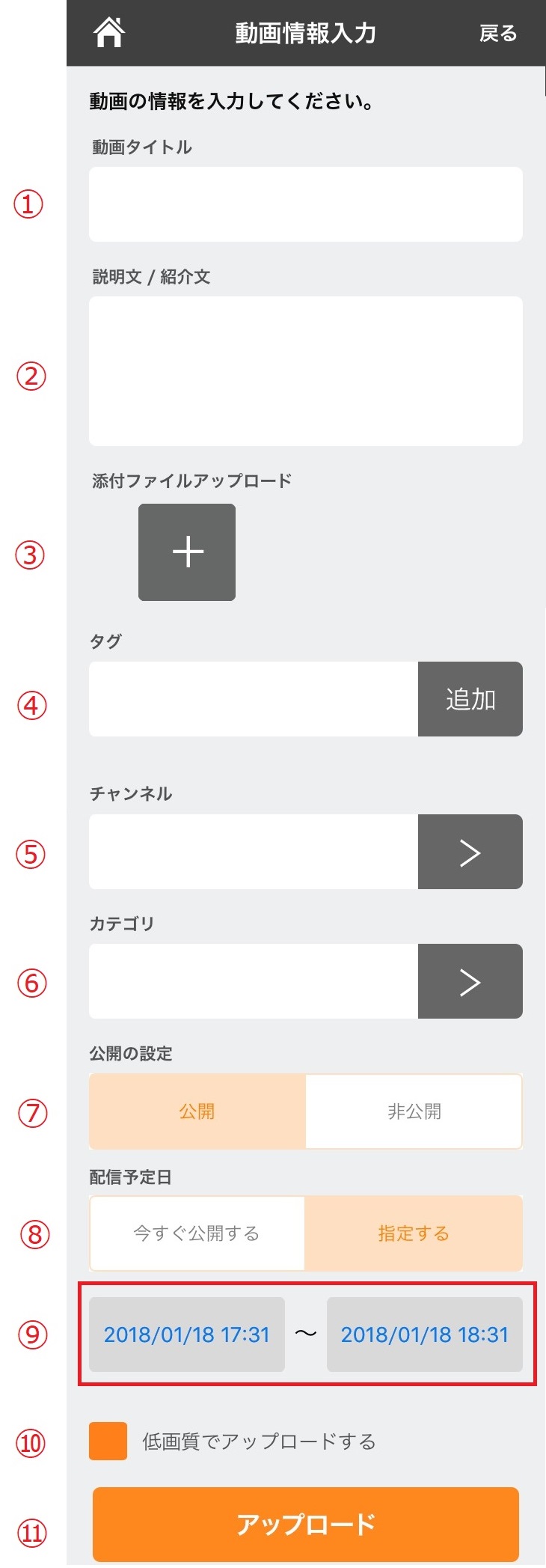This screenshot has width=546, height=1568.
Task: Edit start date 2018/01/18 17:31
Action: [x=187, y=1334]
